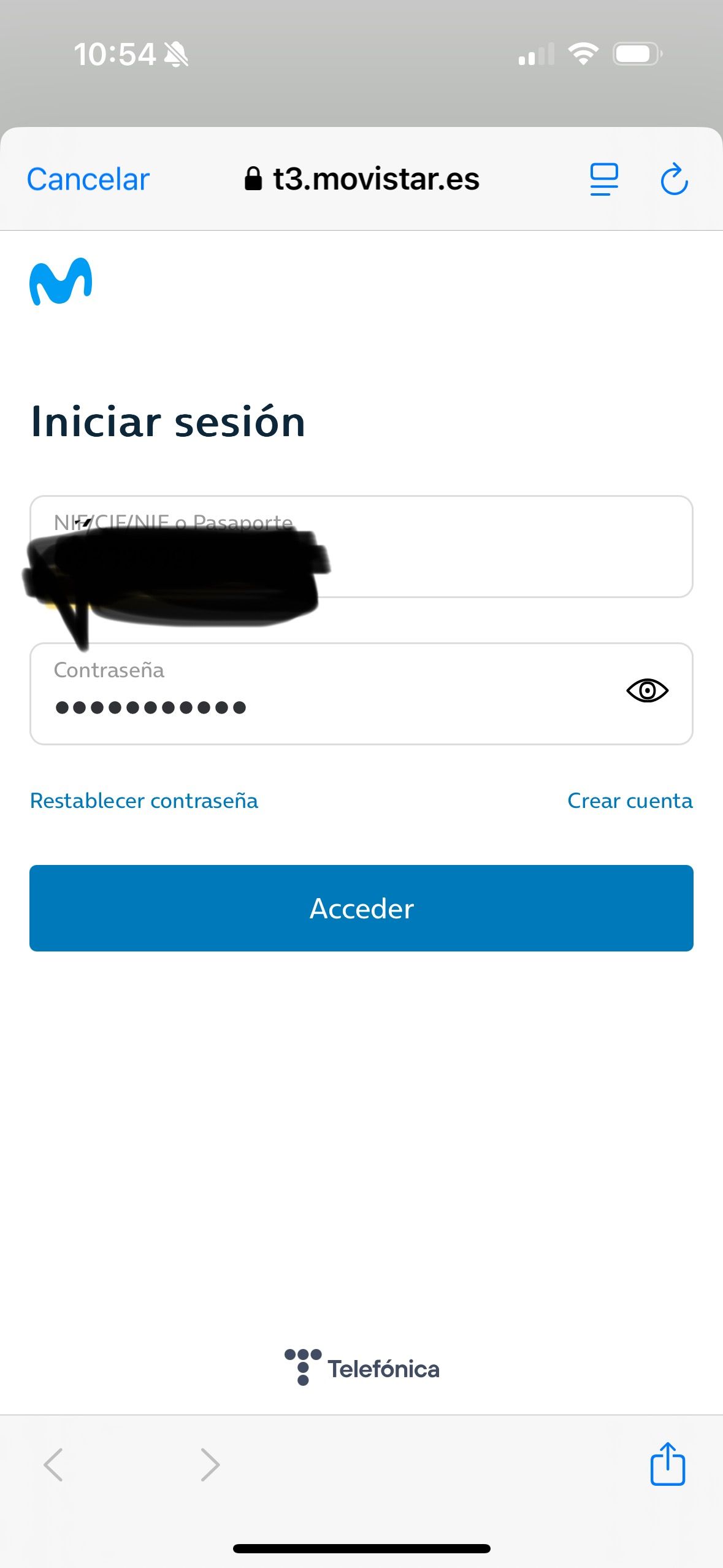Open Restablecer contraseña link
Image resolution: width=723 pixels, height=1568 pixels.
[x=144, y=801]
